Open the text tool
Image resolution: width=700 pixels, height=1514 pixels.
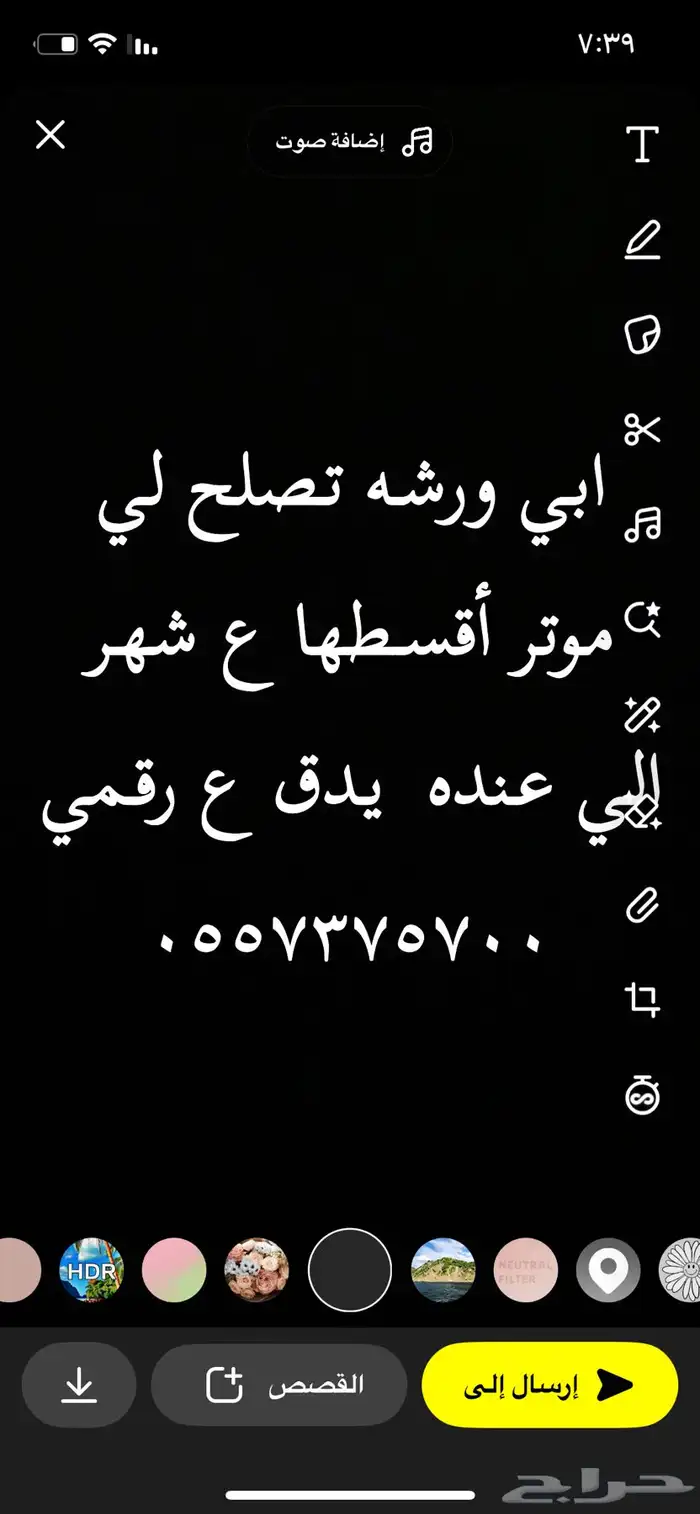tap(643, 144)
